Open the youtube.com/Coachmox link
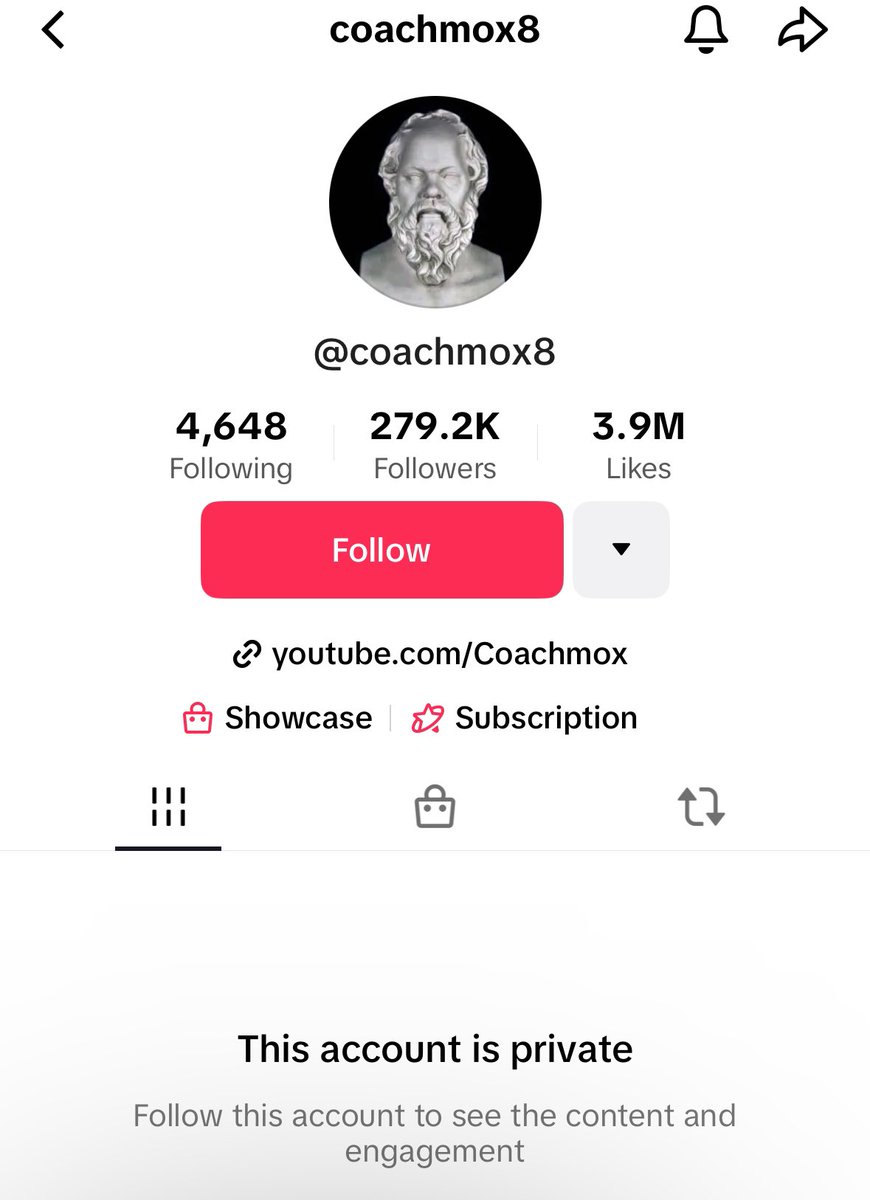The height and width of the screenshot is (1200, 870). (x=431, y=654)
